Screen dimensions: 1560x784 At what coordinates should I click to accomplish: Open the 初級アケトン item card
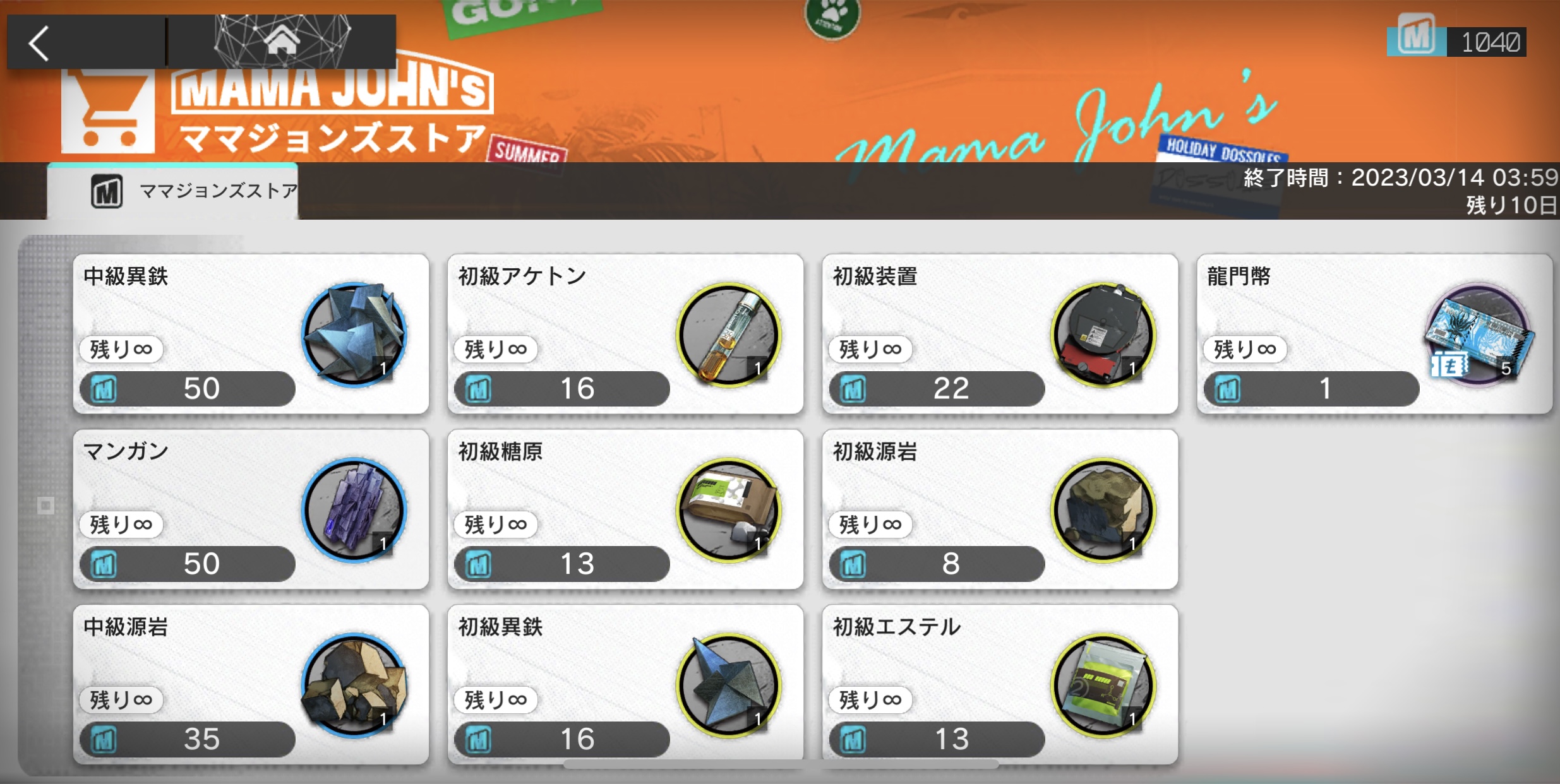[625, 335]
